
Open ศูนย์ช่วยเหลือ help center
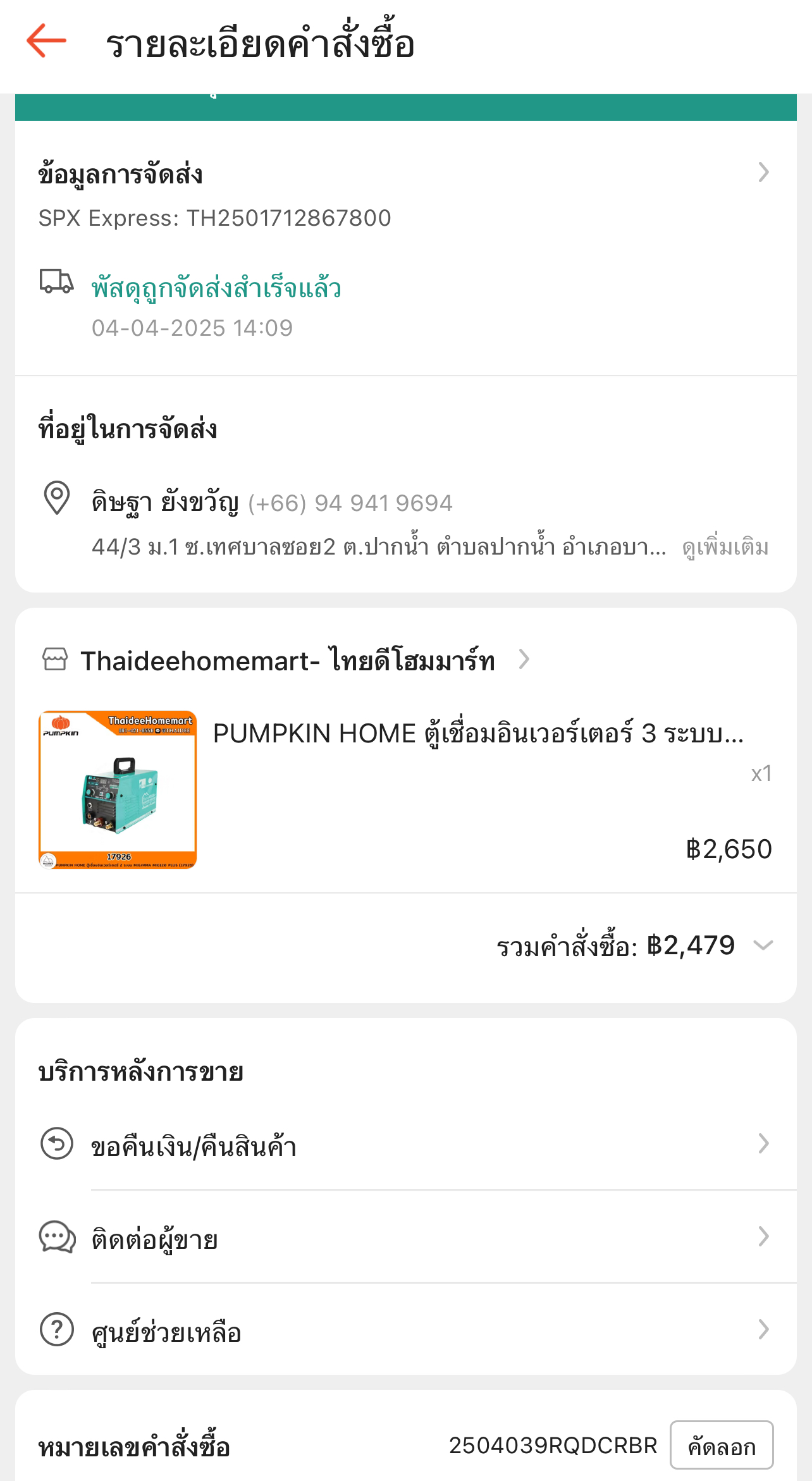pyautogui.click(x=405, y=1330)
